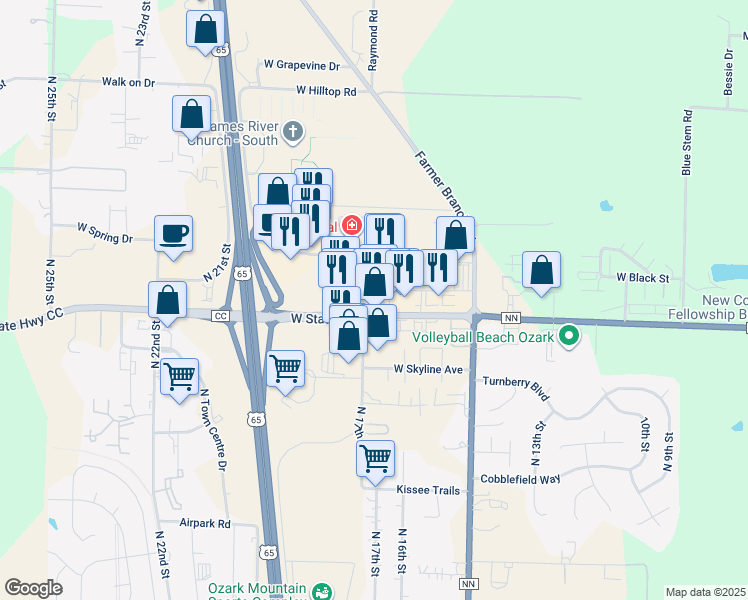This screenshot has height=600, width=748.
Task: Tap the shopping bag marker near W Black St
Action: click(x=541, y=270)
